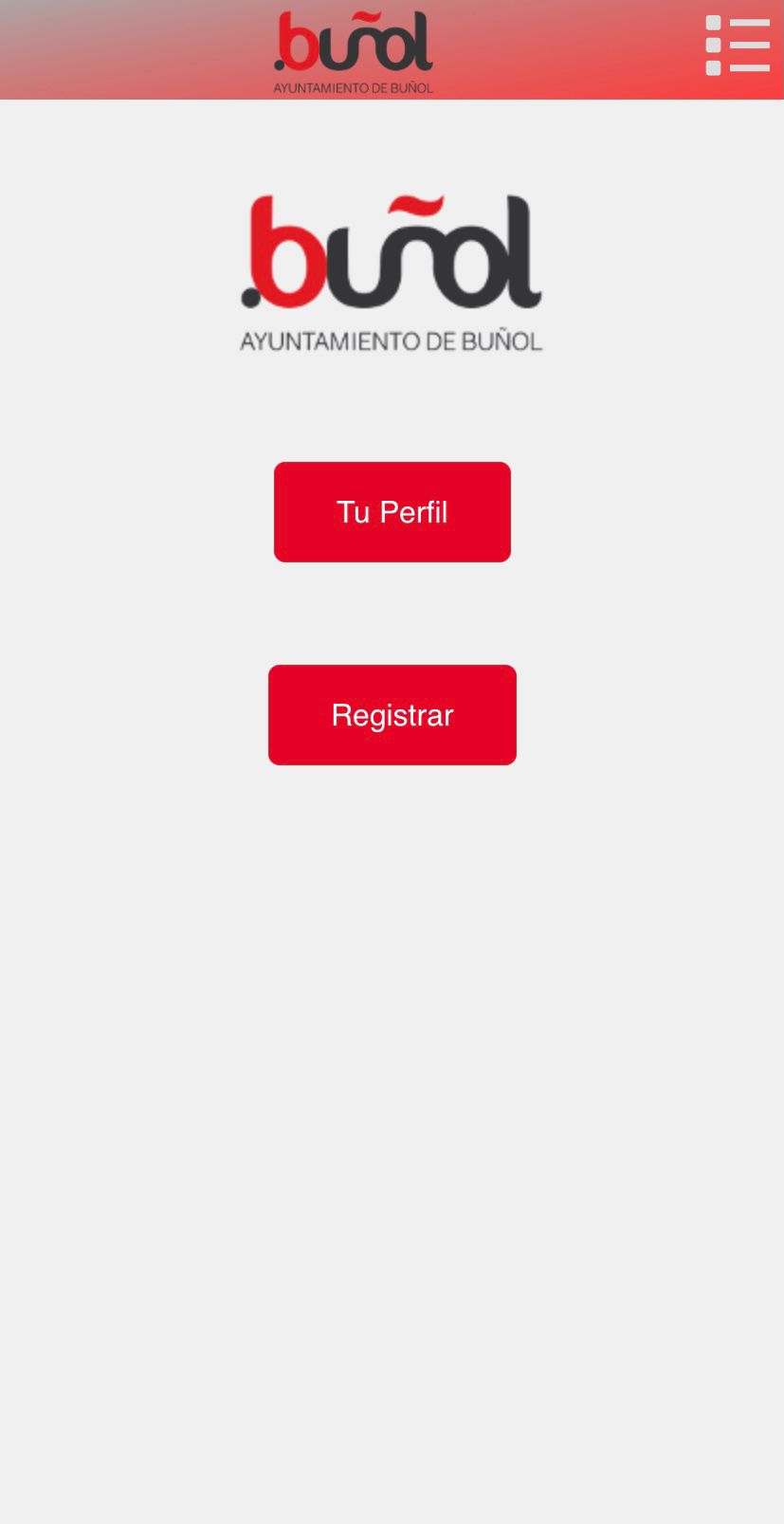Open the menu list icon

coord(738,46)
